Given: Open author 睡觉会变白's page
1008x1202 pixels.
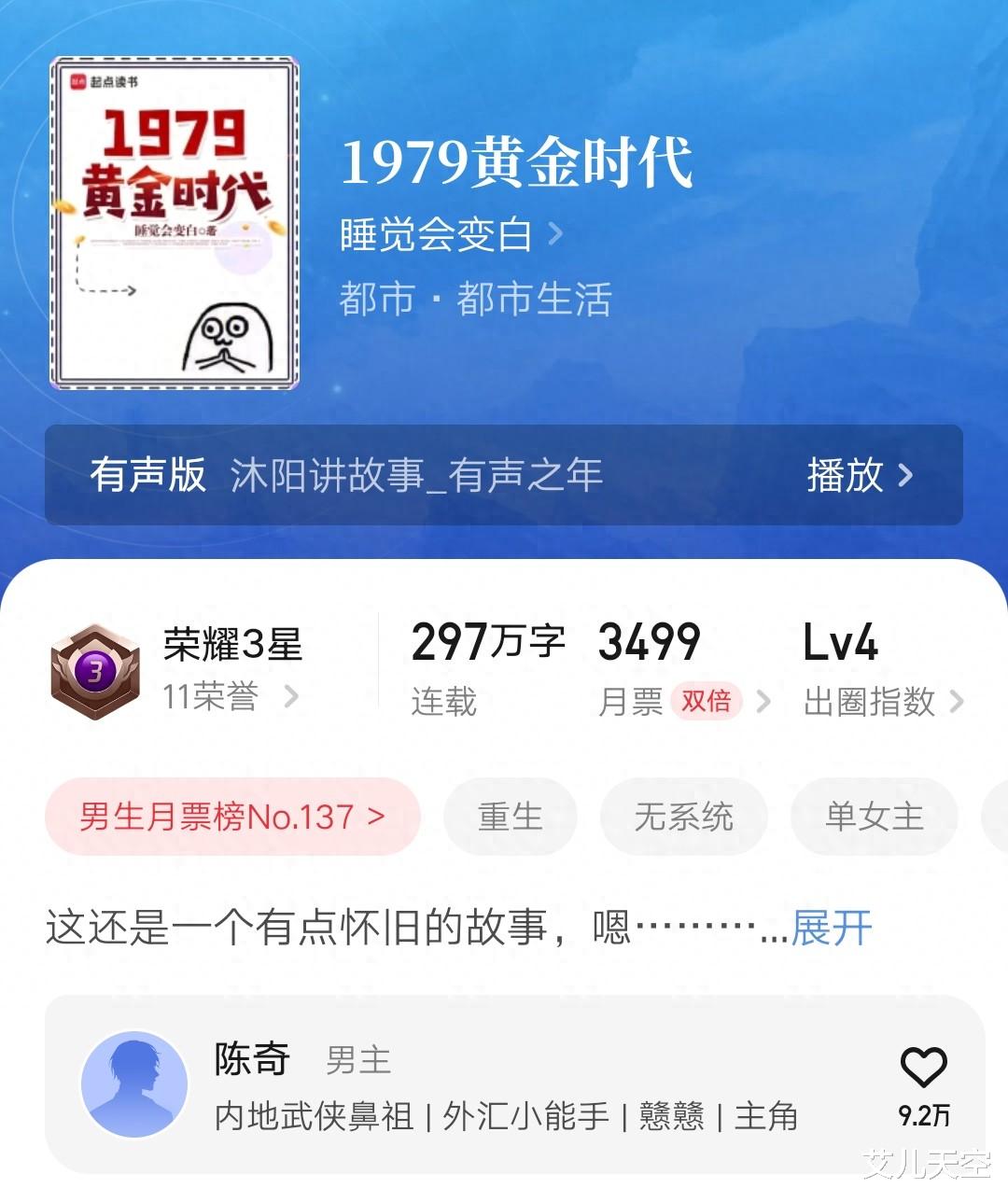Looking at the screenshot, I should pos(452,234).
